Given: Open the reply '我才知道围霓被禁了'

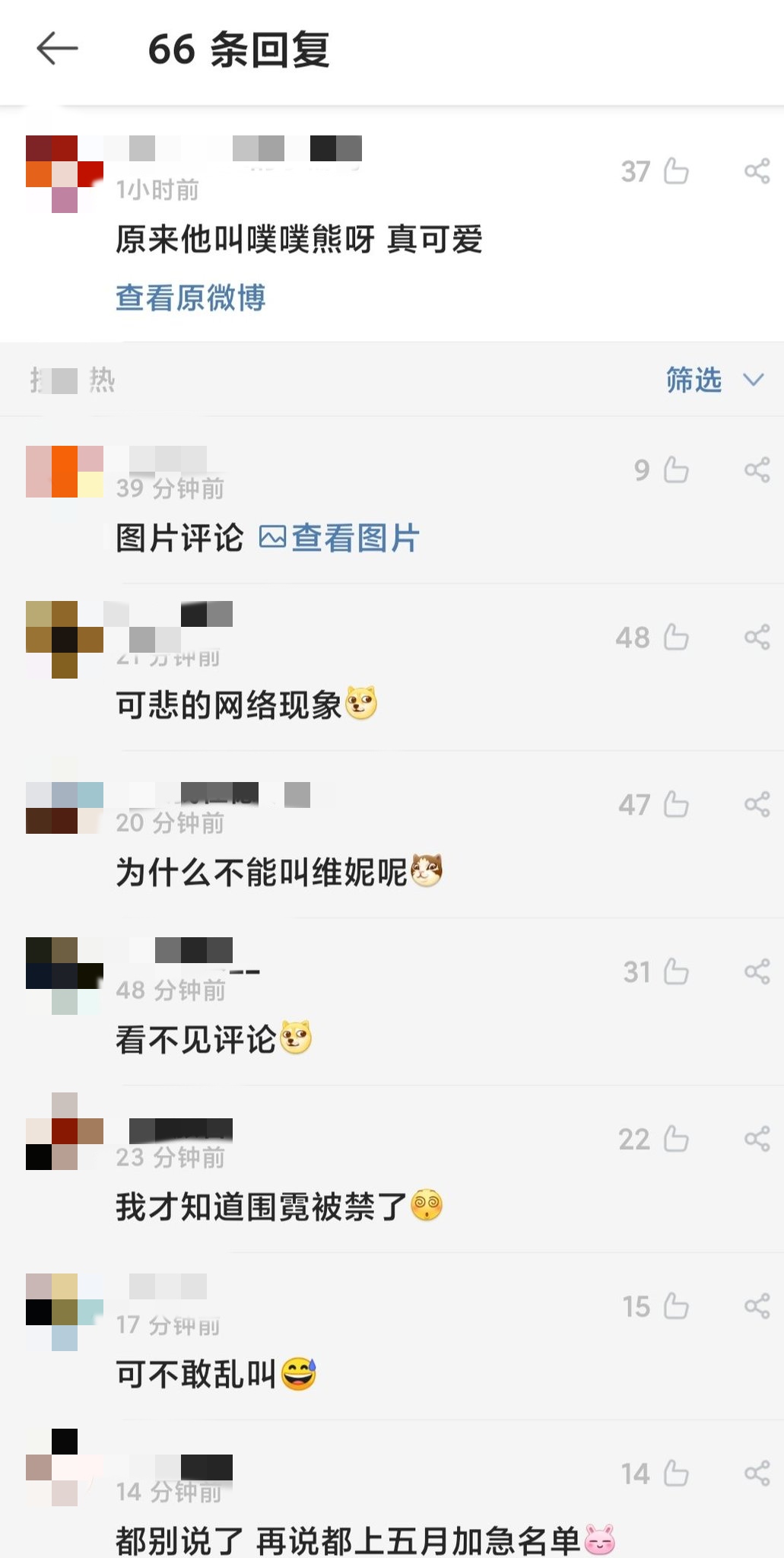Looking at the screenshot, I should (x=261, y=1207).
